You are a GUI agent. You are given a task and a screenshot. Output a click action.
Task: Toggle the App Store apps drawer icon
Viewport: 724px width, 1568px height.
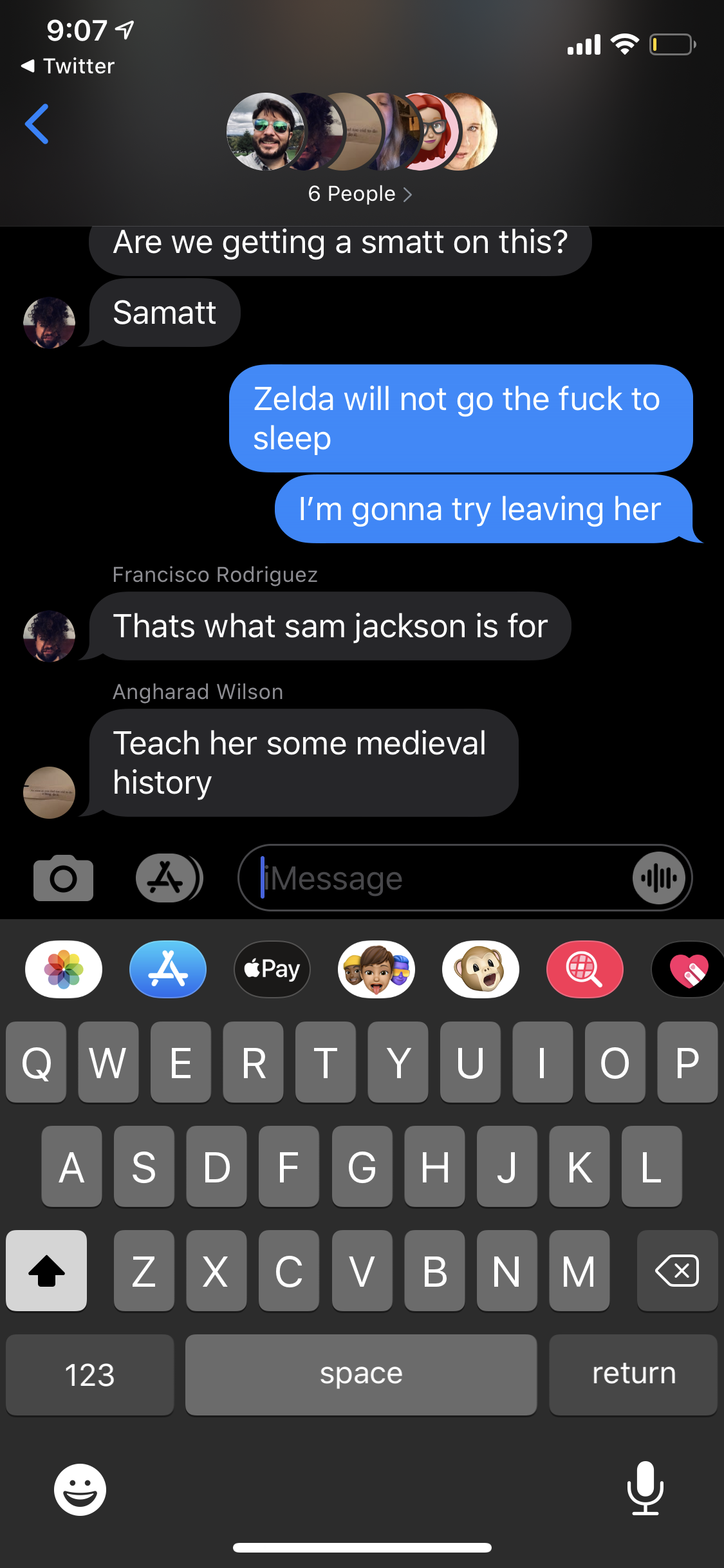coord(168,878)
